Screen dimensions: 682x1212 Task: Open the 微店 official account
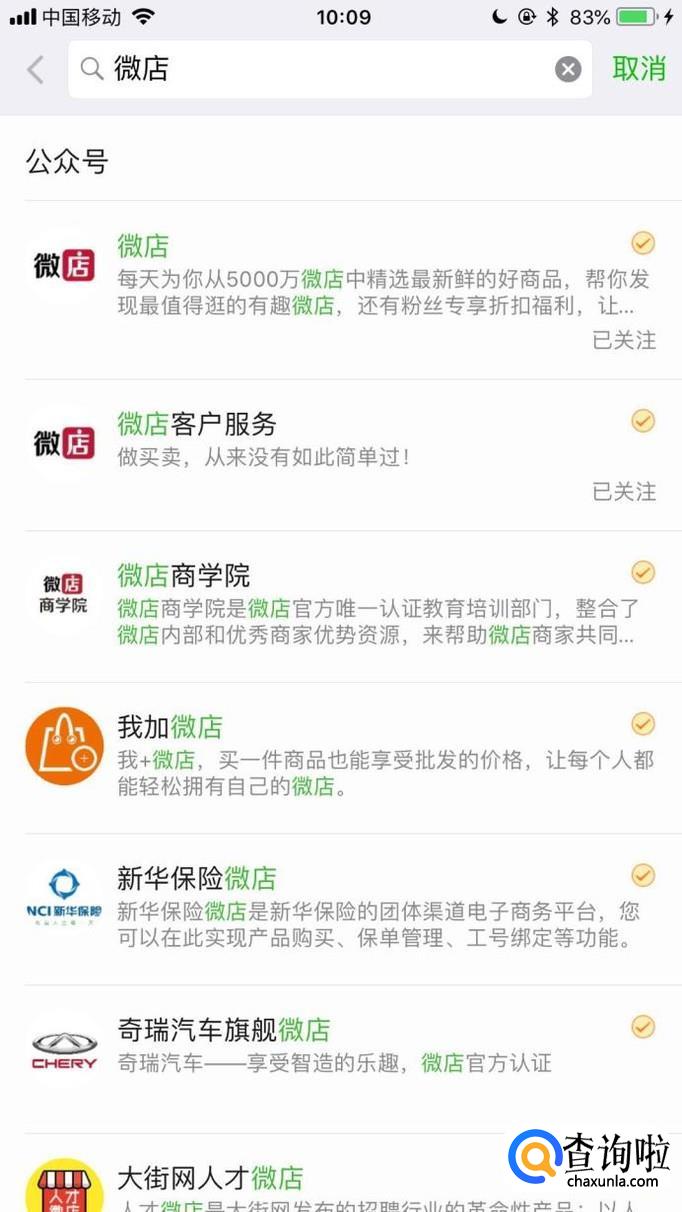[340, 290]
